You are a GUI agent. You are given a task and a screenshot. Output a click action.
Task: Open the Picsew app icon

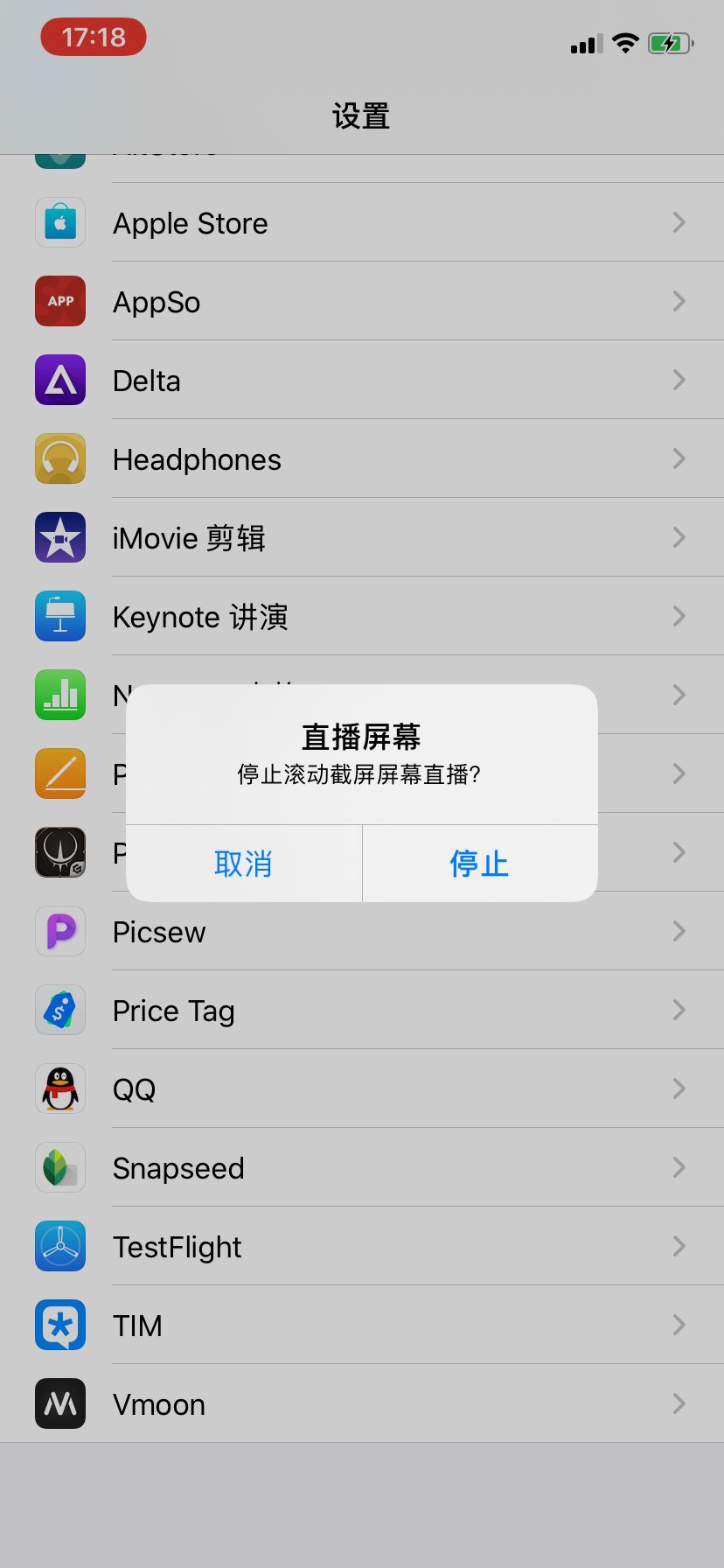pos(59,931)
